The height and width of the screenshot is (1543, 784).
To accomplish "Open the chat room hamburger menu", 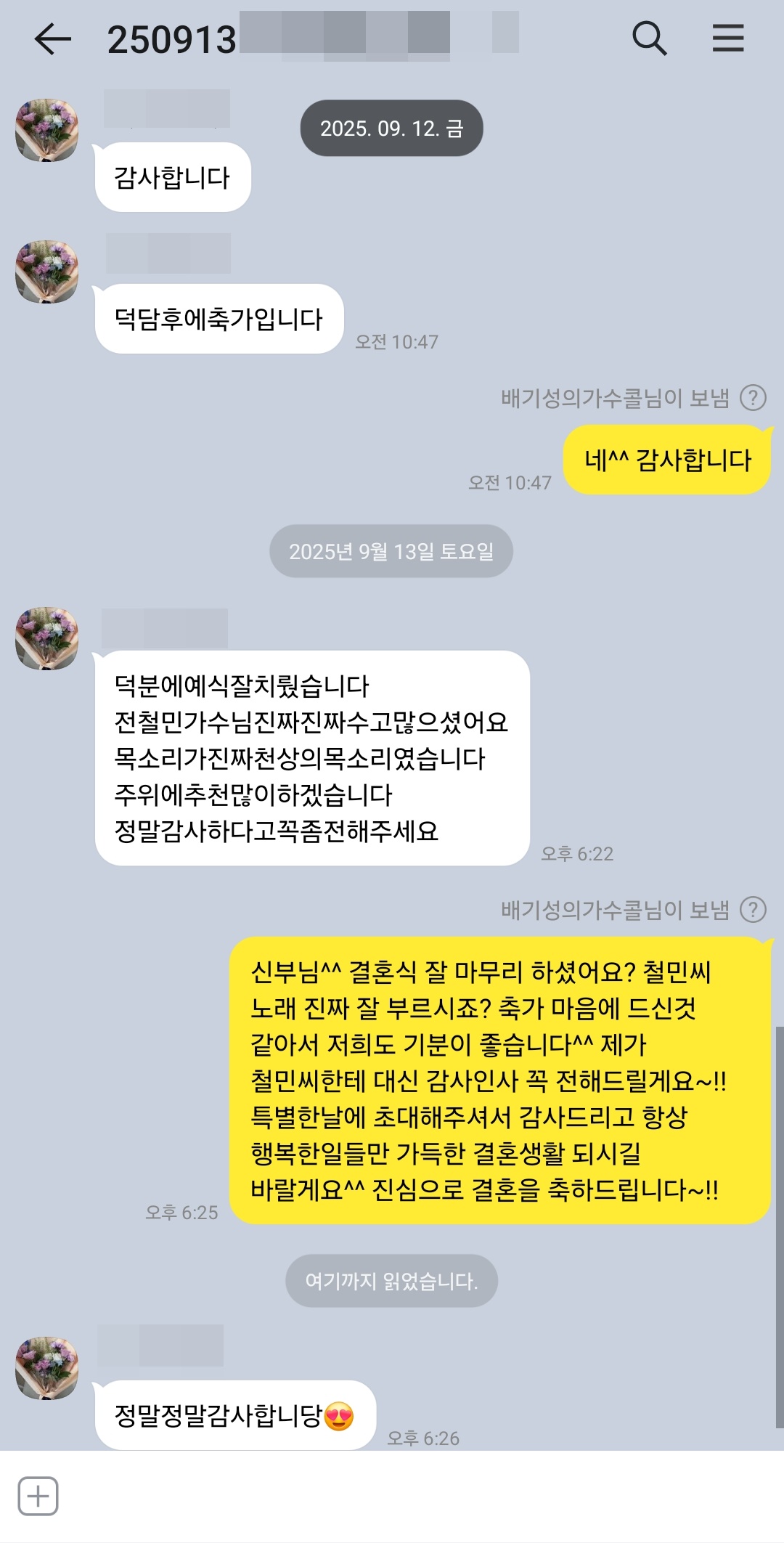I will pyautogui.click(x=727, y=38).
